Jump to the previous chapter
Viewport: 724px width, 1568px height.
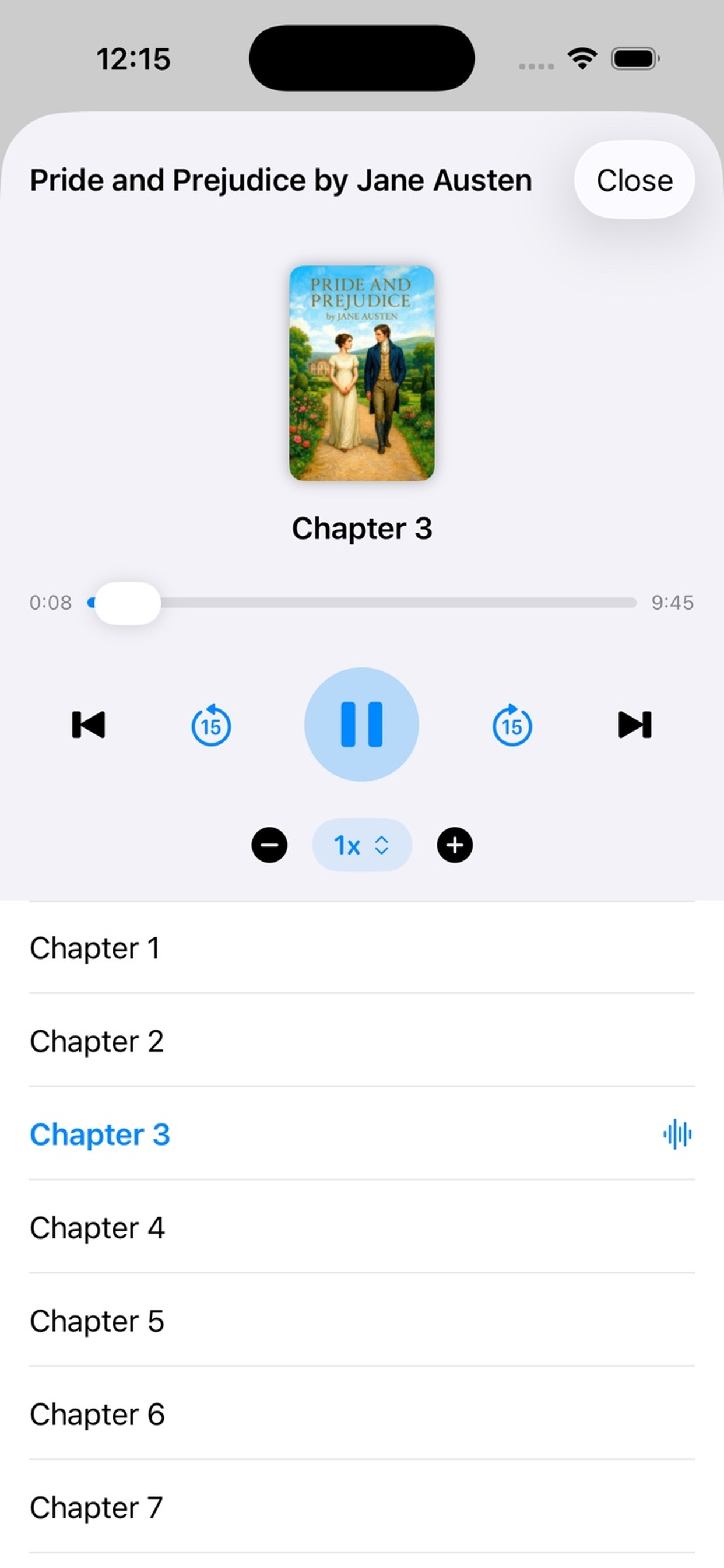click(x=89, y=724)
